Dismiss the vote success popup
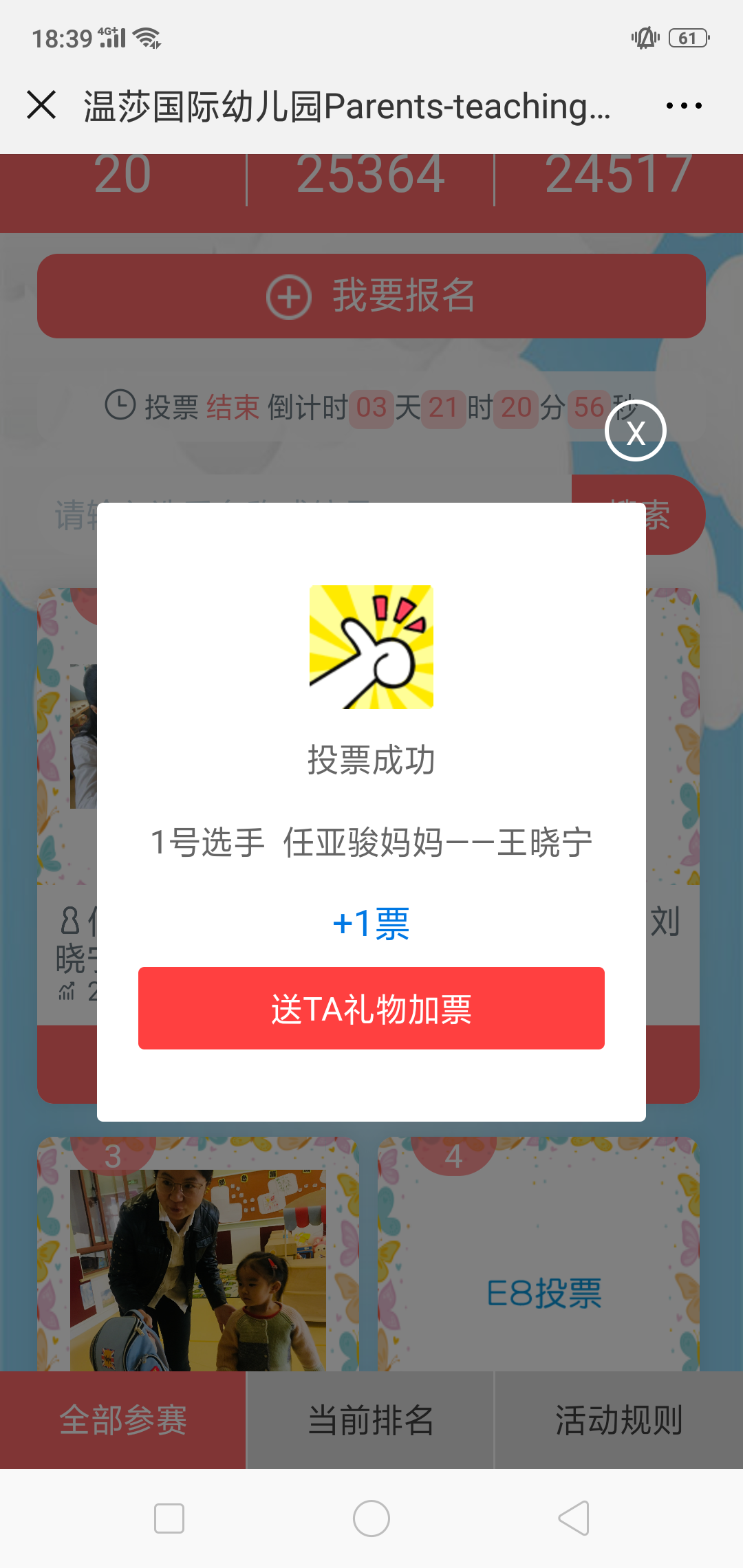743x1568 pixels. tap(635, 431)
